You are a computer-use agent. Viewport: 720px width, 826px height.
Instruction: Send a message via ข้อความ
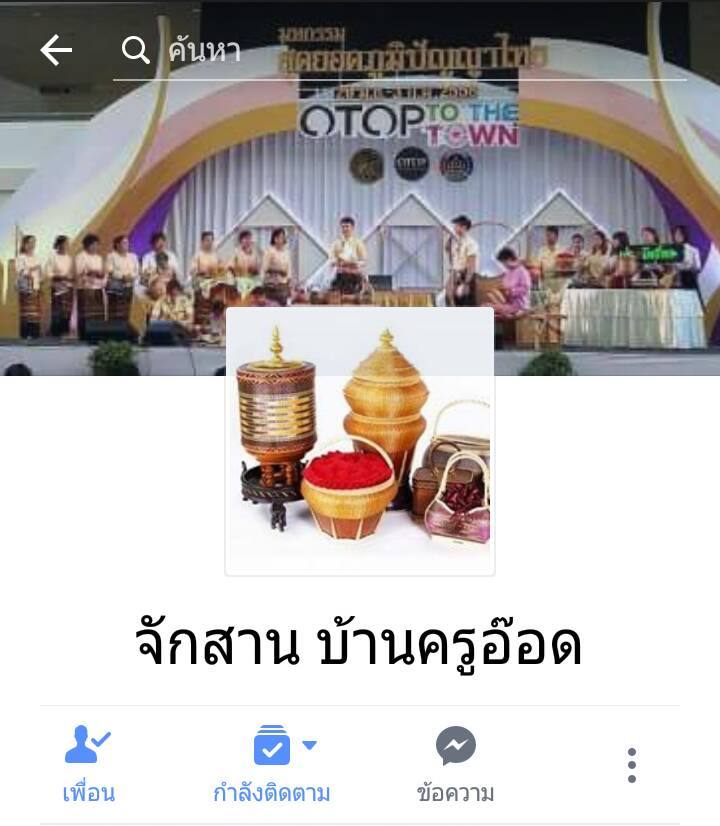pyautogui.click(x=455, y=765)
